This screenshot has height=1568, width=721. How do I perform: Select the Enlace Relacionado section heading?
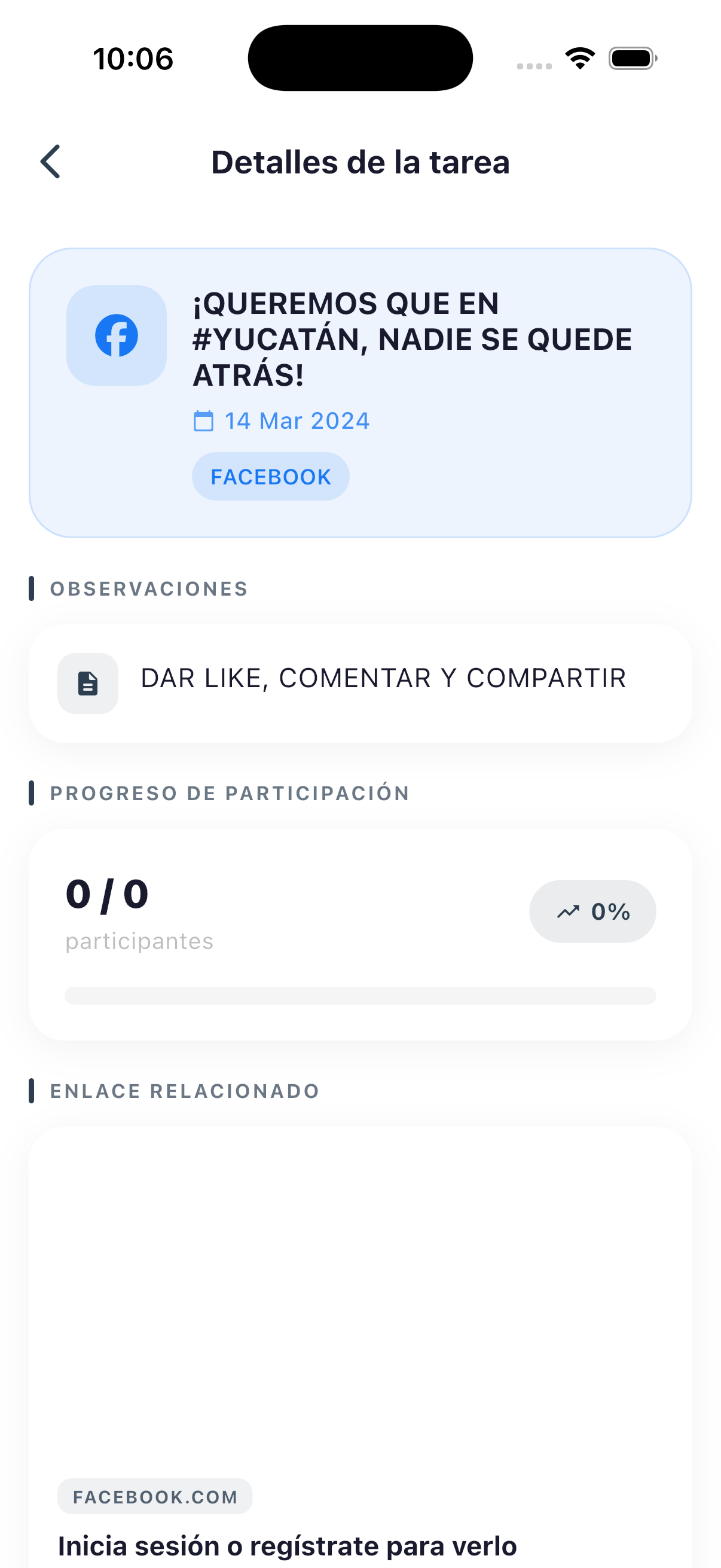183,1090
